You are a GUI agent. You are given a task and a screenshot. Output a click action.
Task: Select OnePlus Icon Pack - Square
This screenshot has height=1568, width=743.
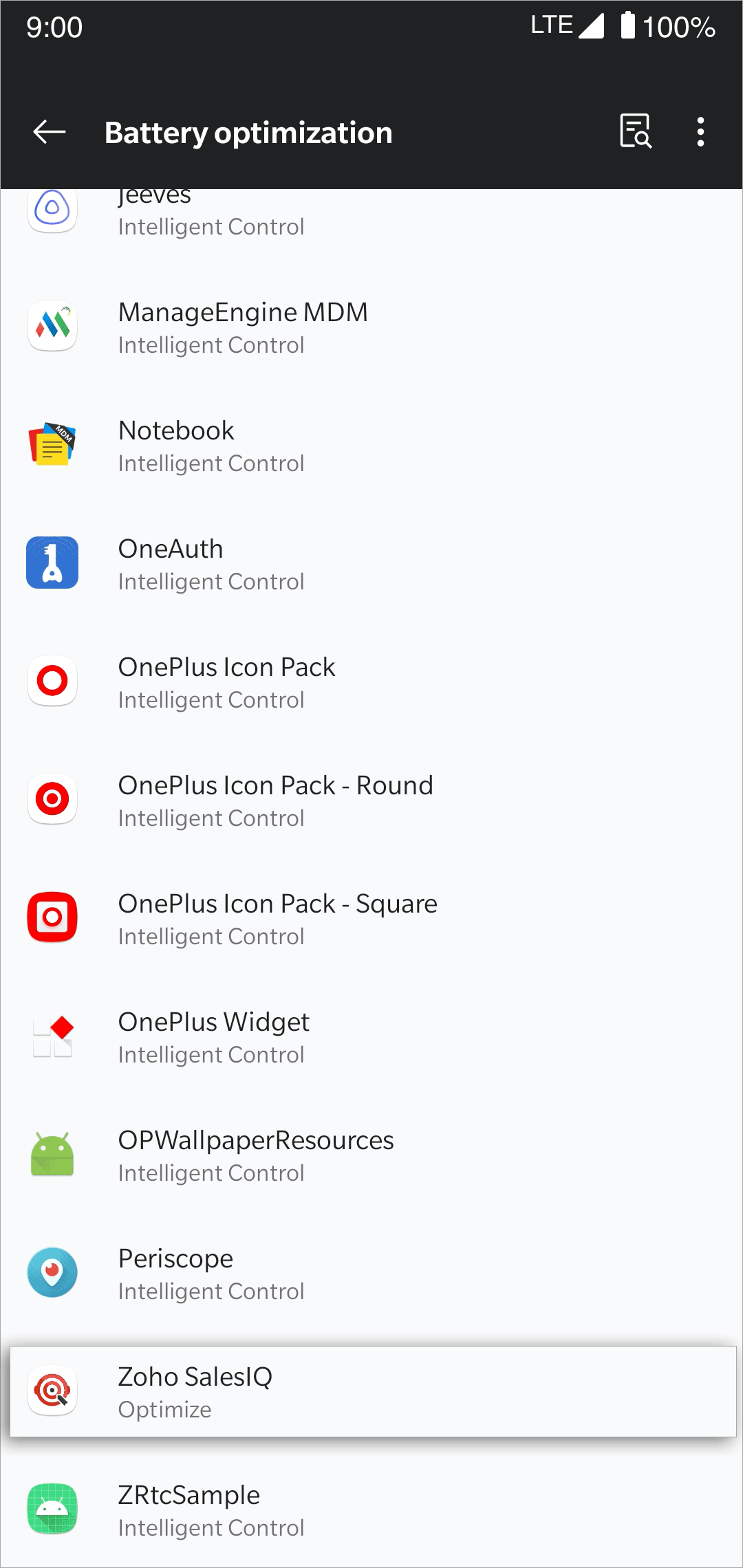pyautogui.click(x=371, y=920)
